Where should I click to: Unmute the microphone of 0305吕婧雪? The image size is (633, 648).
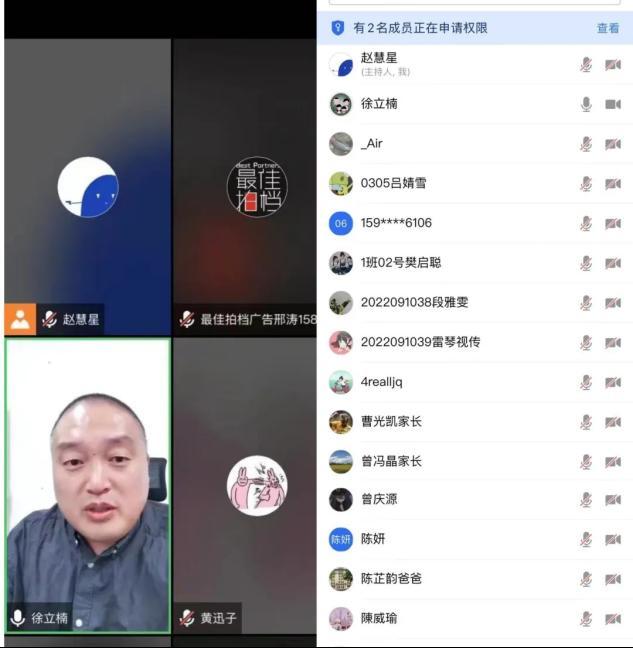coord(586,184)
